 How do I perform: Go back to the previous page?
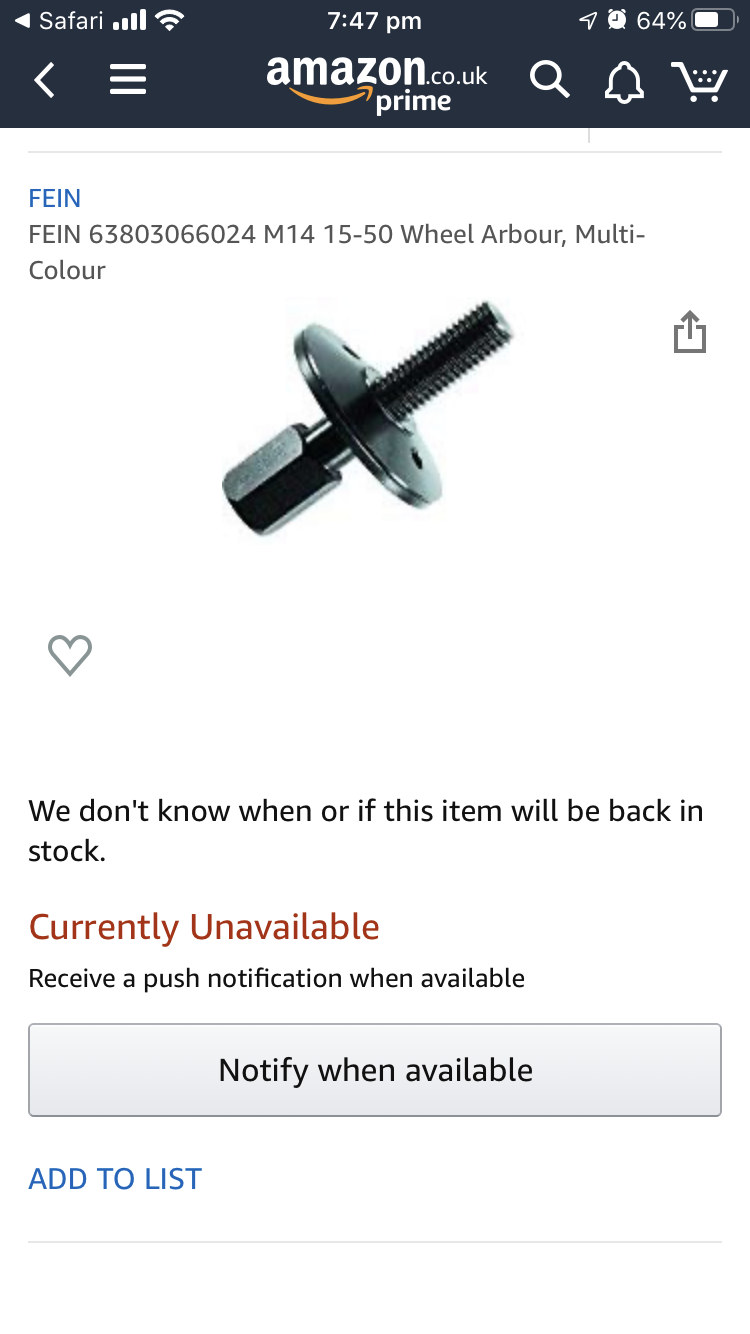pos(44,80)
